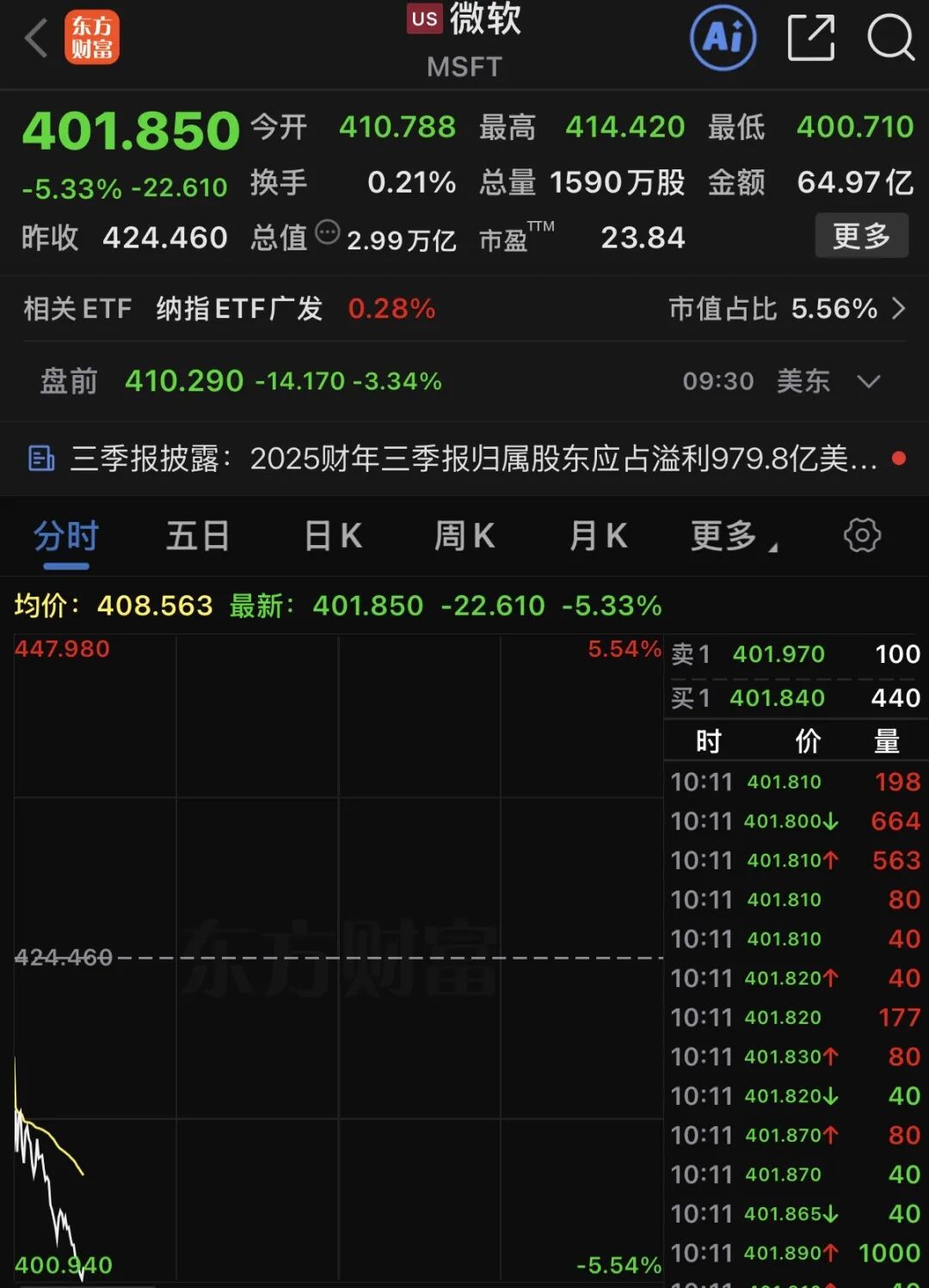Go back using the arrow icon
Screen dimensions: 929x1288
coord(36,39)
